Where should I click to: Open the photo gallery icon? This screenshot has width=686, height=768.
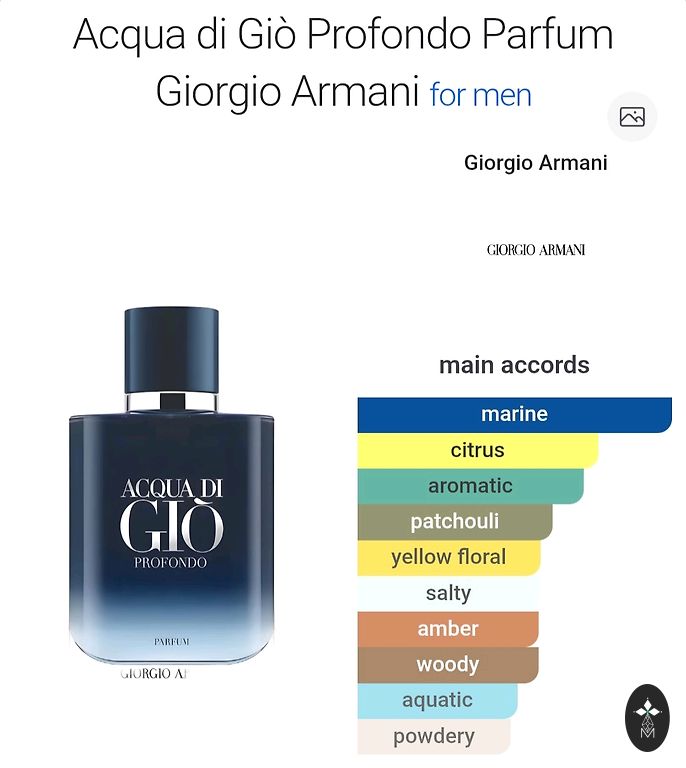point(632,117)
